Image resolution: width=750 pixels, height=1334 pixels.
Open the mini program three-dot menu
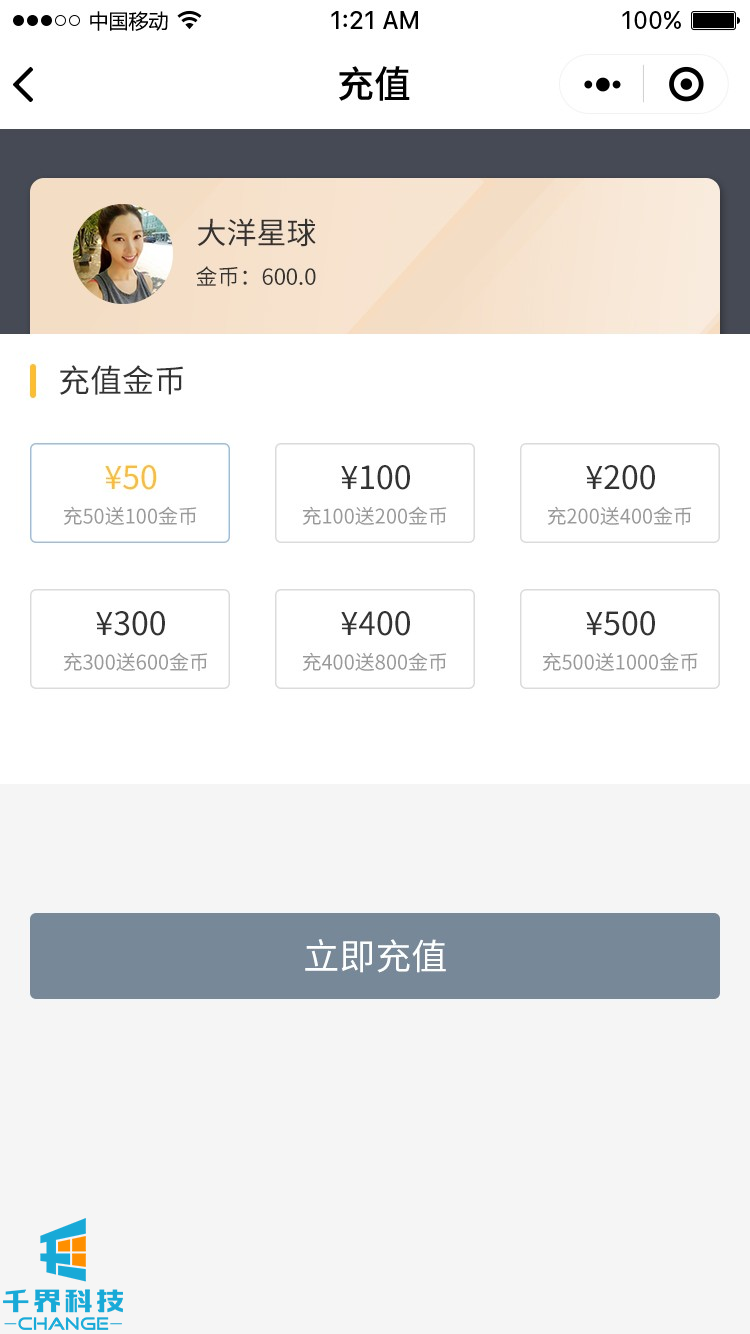[x=602, y=85]
